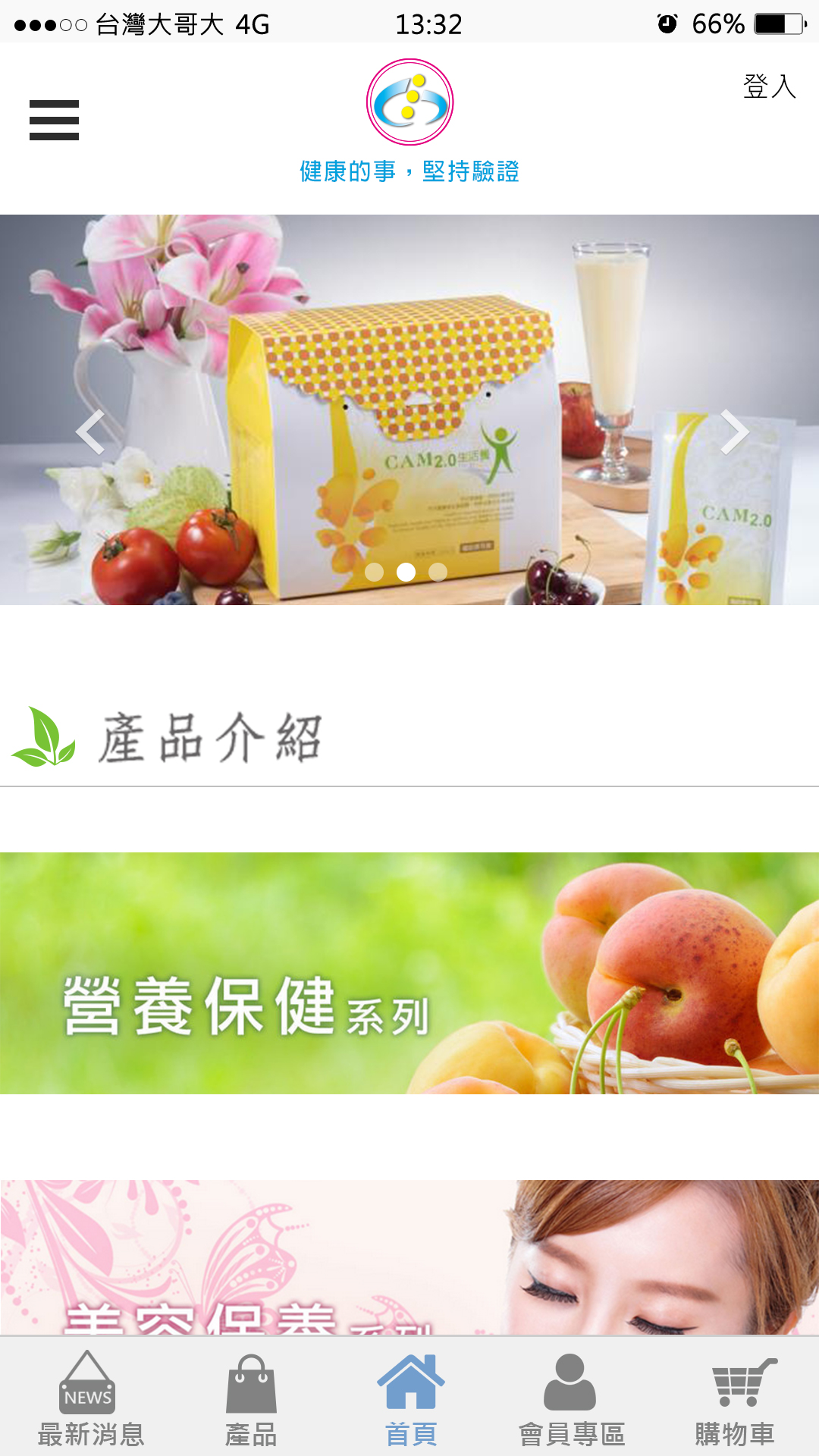Viewport: 819px width, 1456px height.
Task: Open the 營養保健系列 category banner
Action: pyautogui.click(x=409, y=973)
